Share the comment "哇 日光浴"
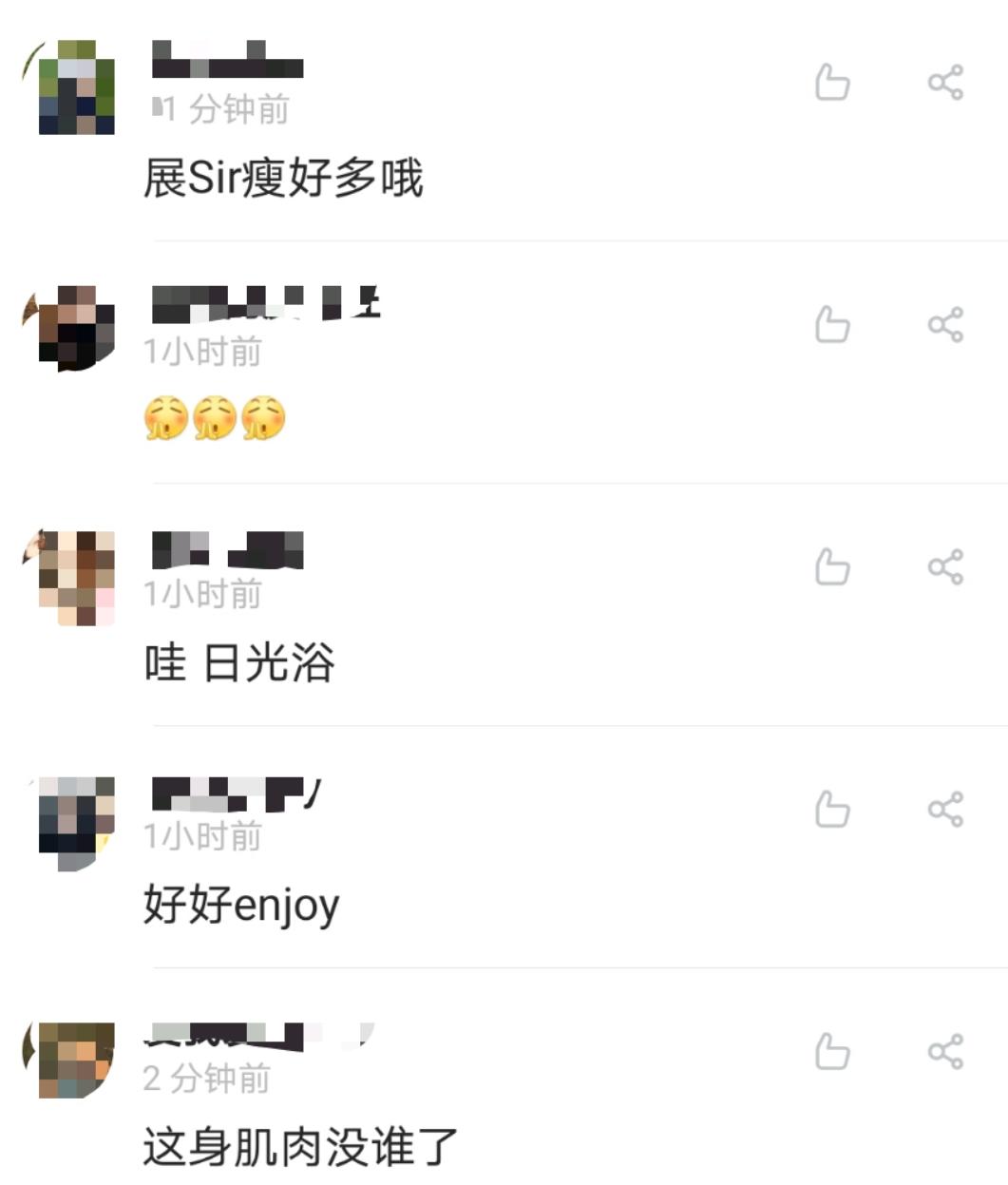This screenshot has height=1185, width=1008. click(x=945, y=564)
